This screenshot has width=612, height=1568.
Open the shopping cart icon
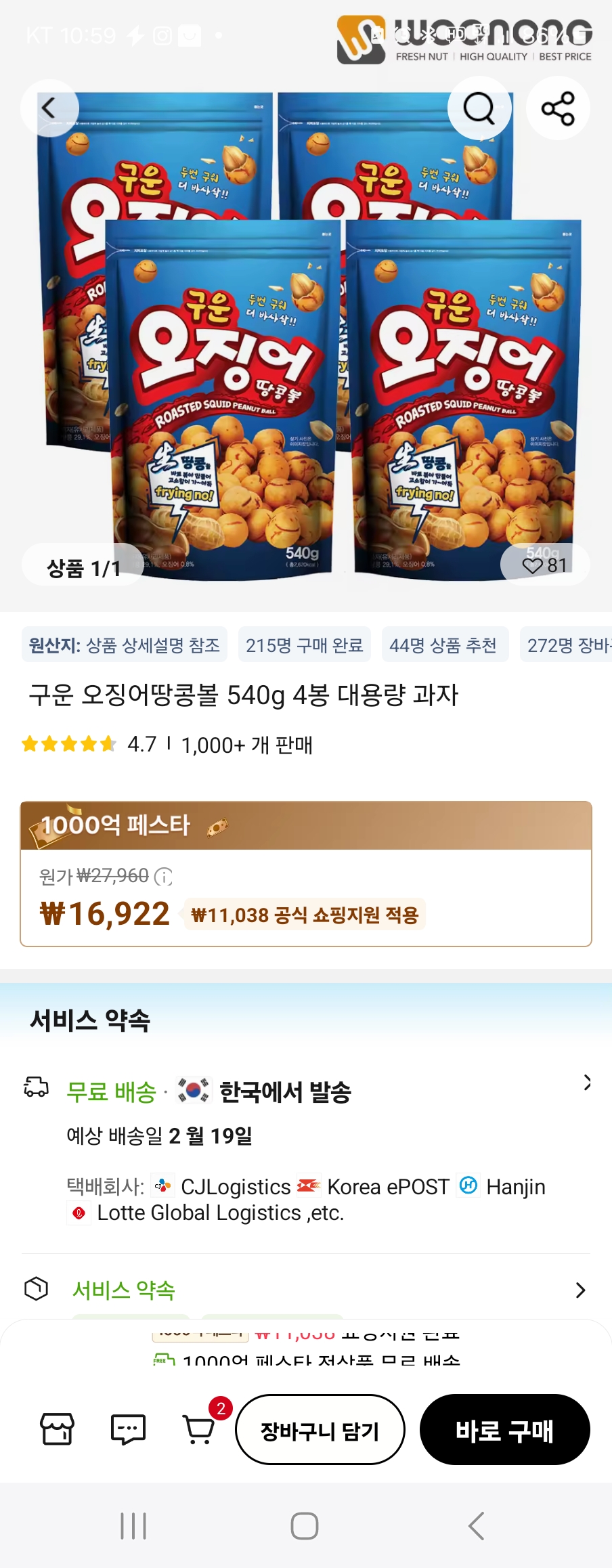click(x=200, y=1429)
